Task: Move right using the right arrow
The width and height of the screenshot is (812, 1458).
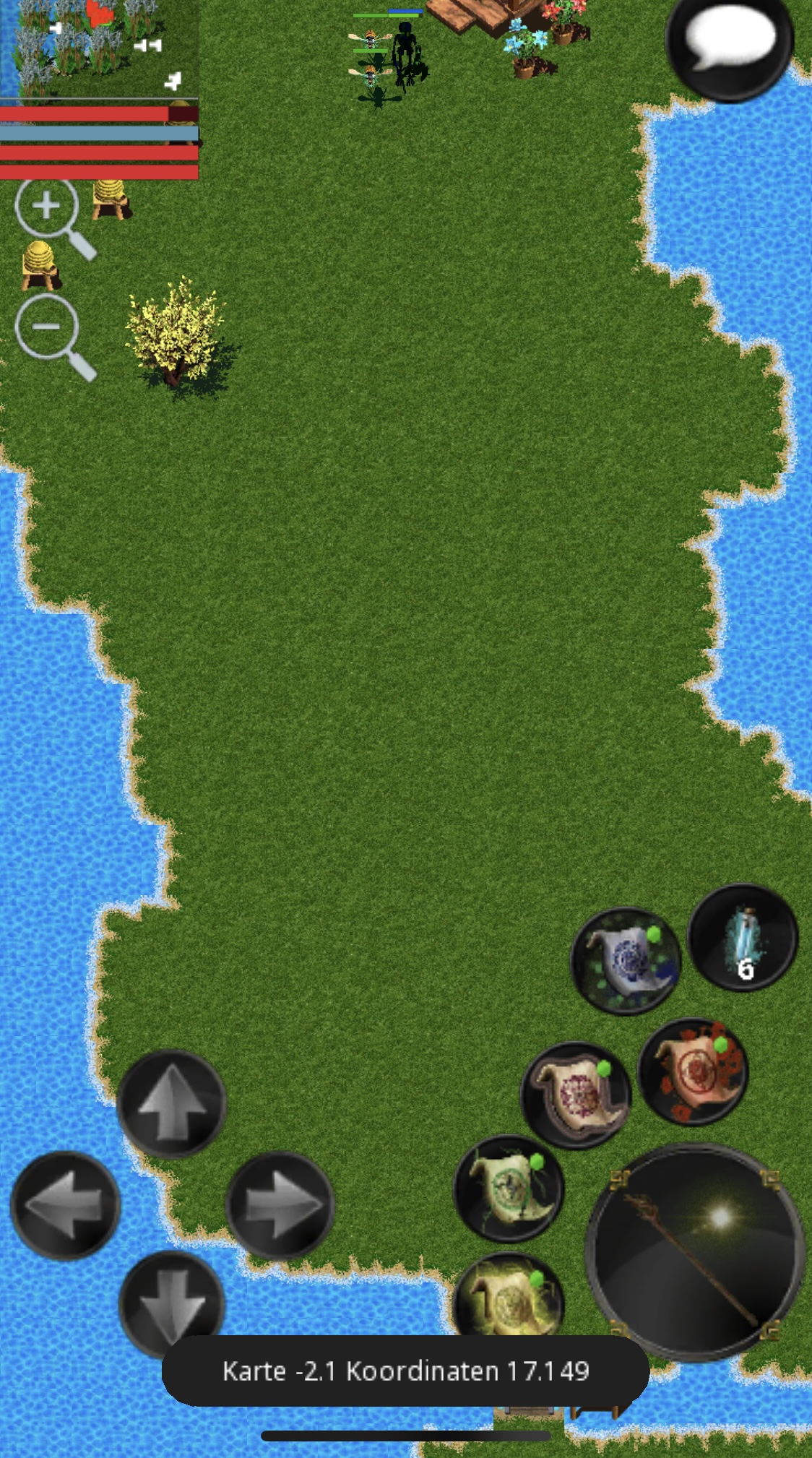Action: (x=280, y=1205)
